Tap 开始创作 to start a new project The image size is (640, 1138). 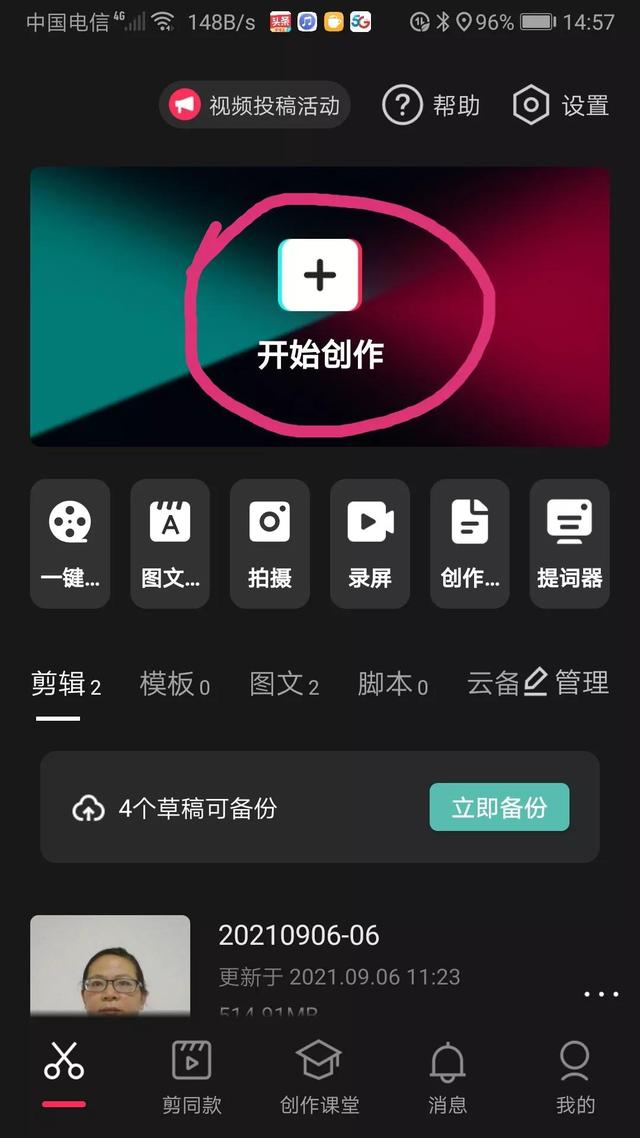[x=320, y=300]
